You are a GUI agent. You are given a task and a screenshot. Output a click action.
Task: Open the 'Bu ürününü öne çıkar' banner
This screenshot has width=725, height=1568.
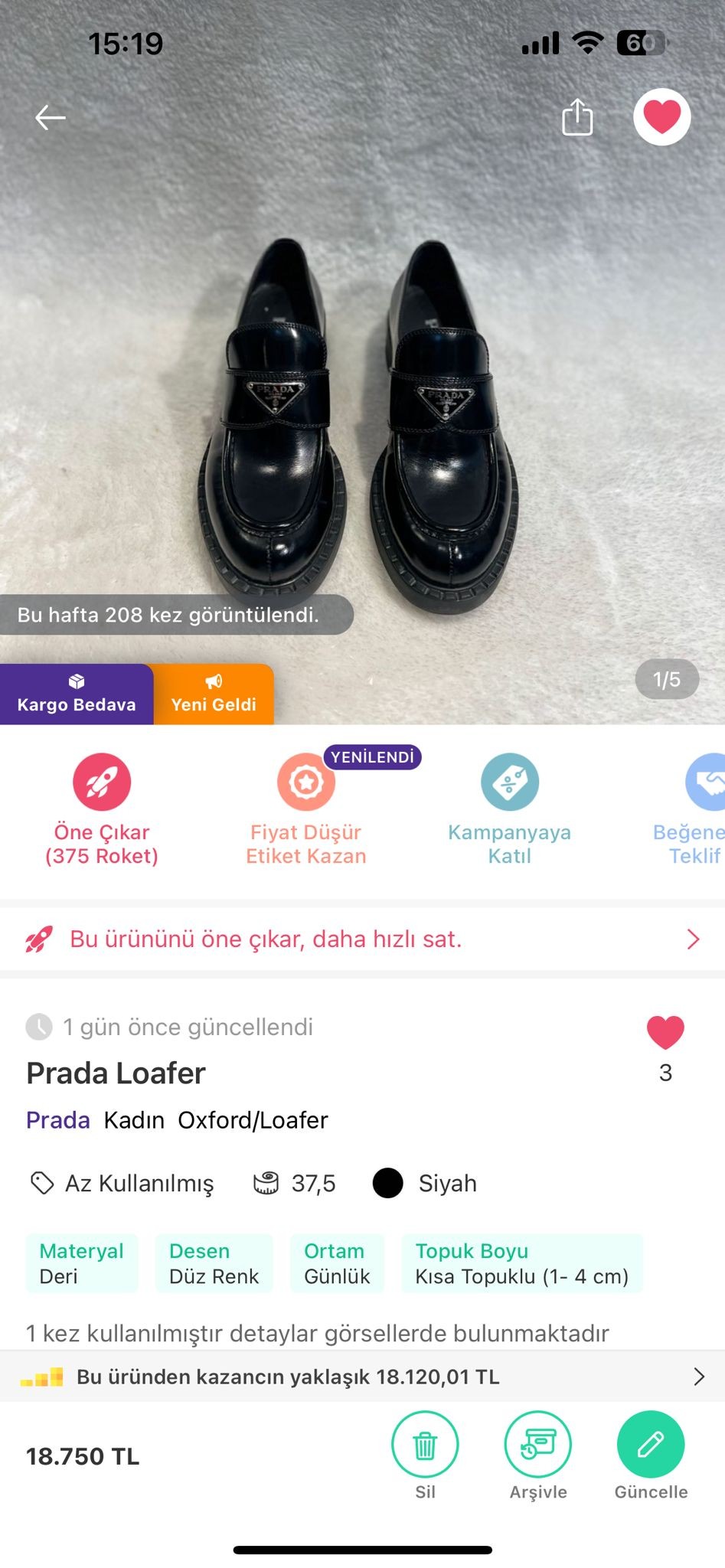[362, 939]
